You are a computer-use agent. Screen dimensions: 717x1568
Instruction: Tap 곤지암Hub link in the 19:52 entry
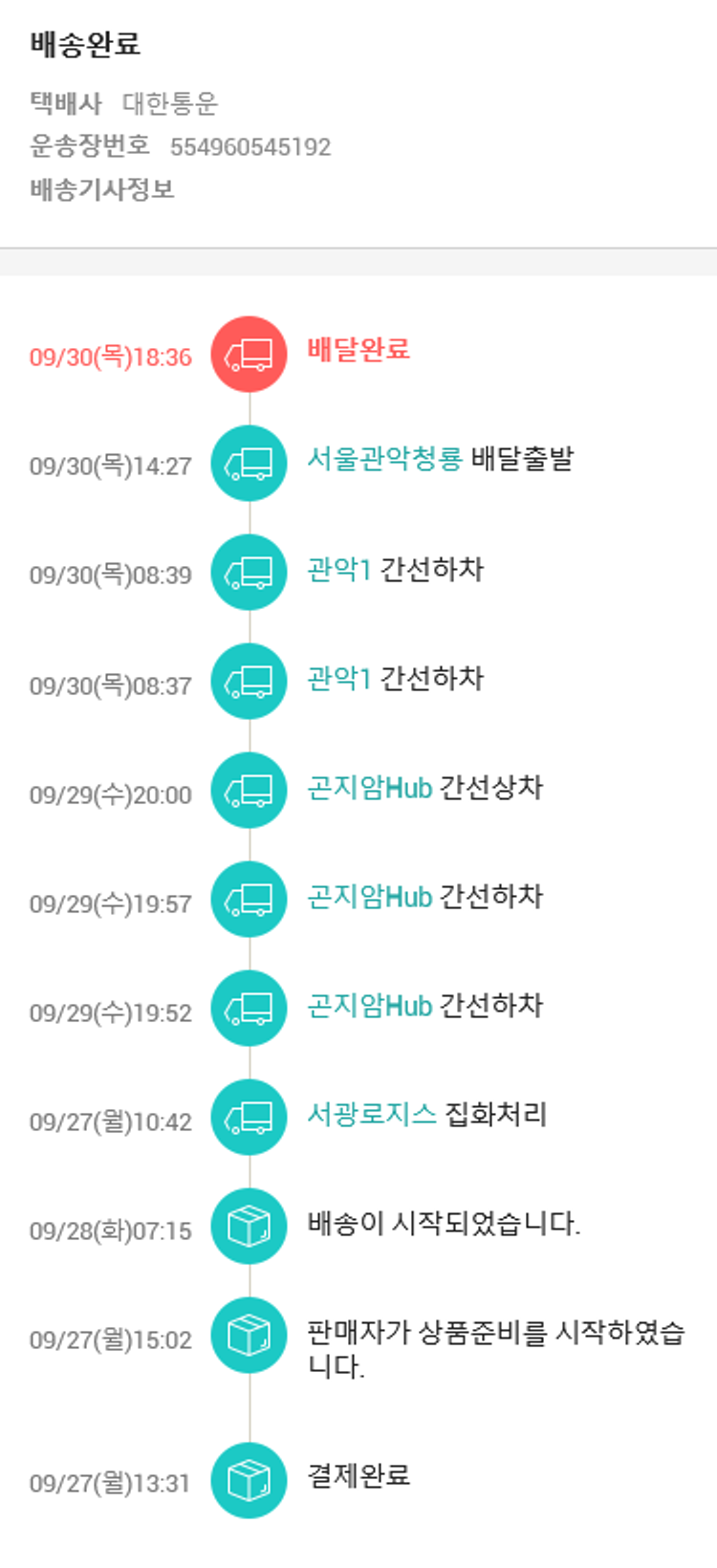(369, 1006)
